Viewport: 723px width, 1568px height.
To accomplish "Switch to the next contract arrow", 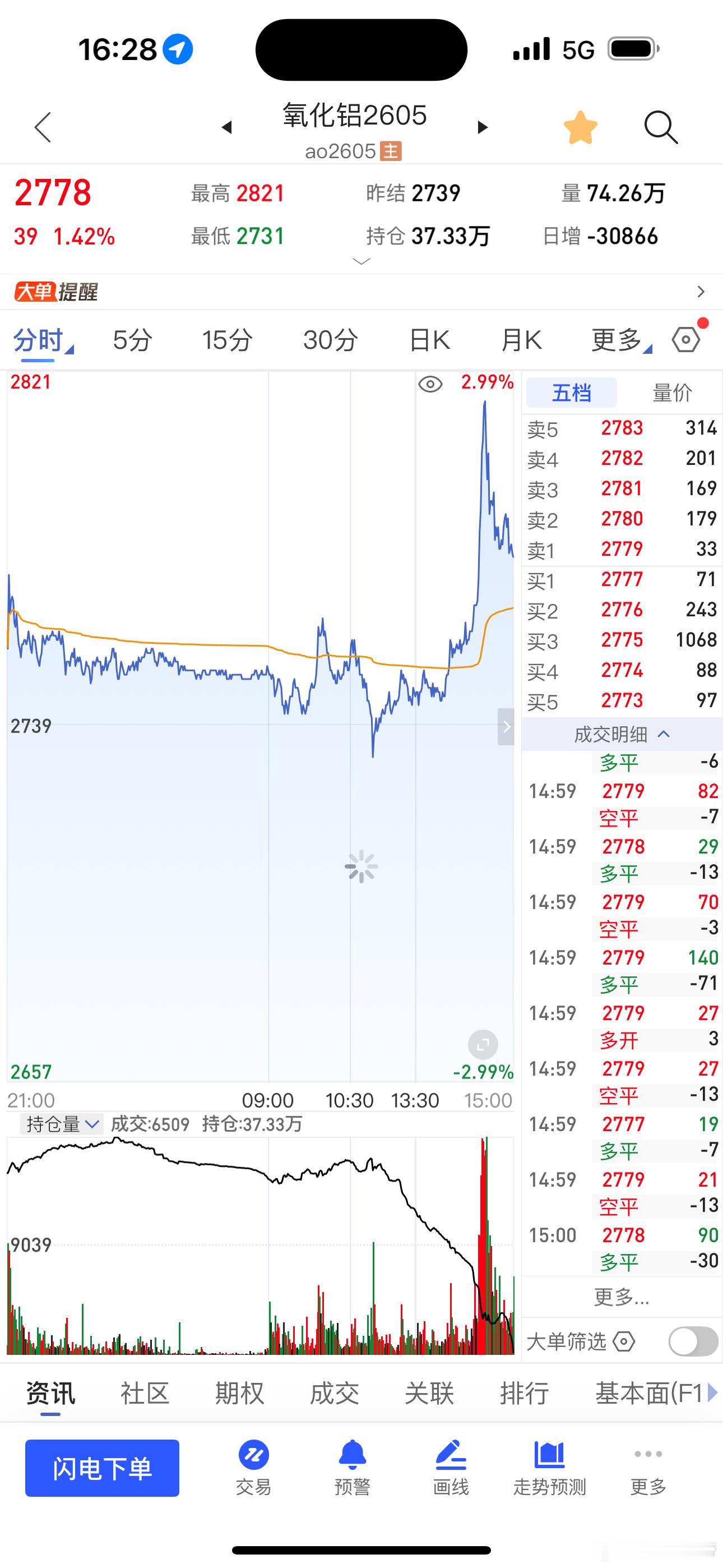I will [483, 127].
